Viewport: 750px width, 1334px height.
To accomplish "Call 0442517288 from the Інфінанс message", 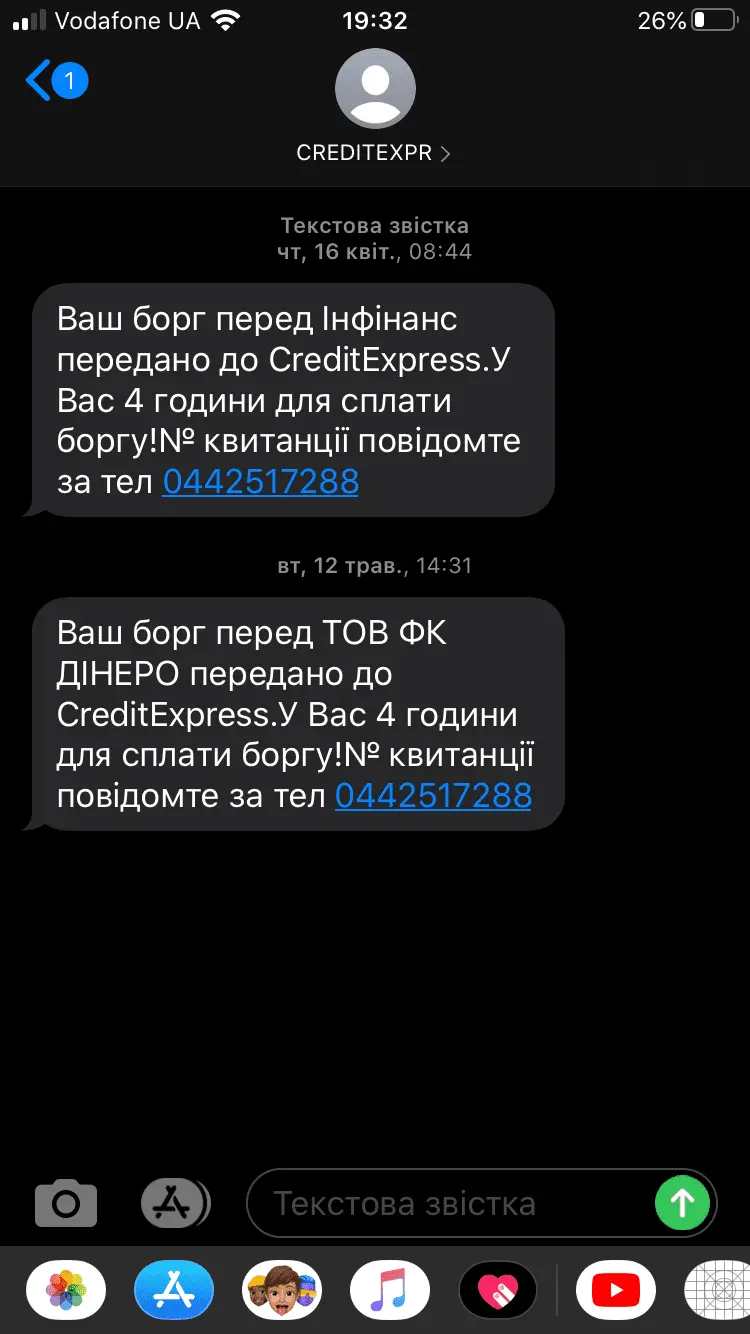I will click(260, 482).
